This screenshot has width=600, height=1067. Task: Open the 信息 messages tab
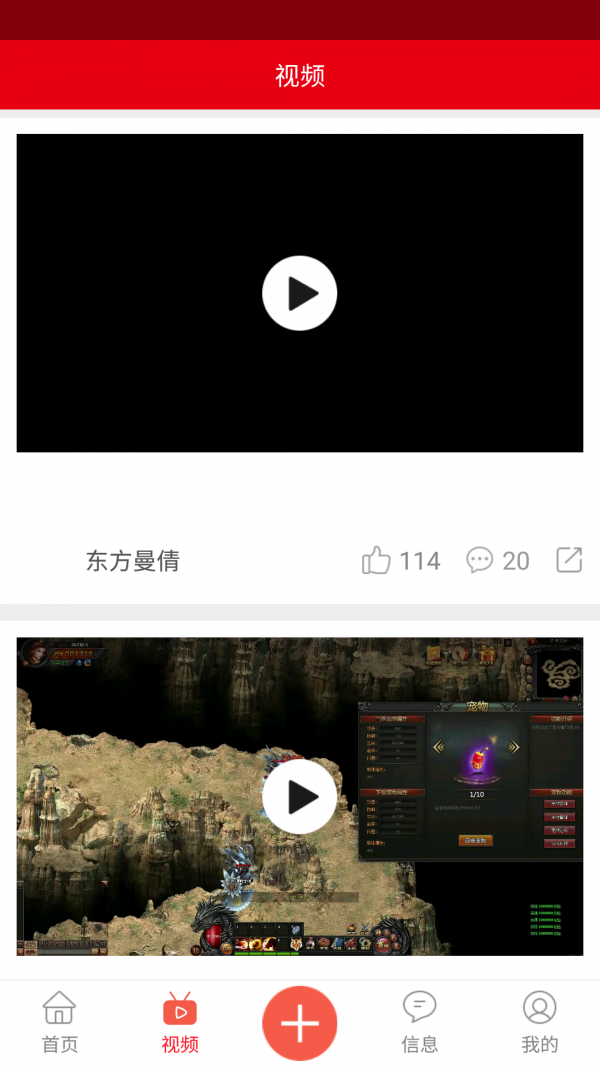point(419,1023)
